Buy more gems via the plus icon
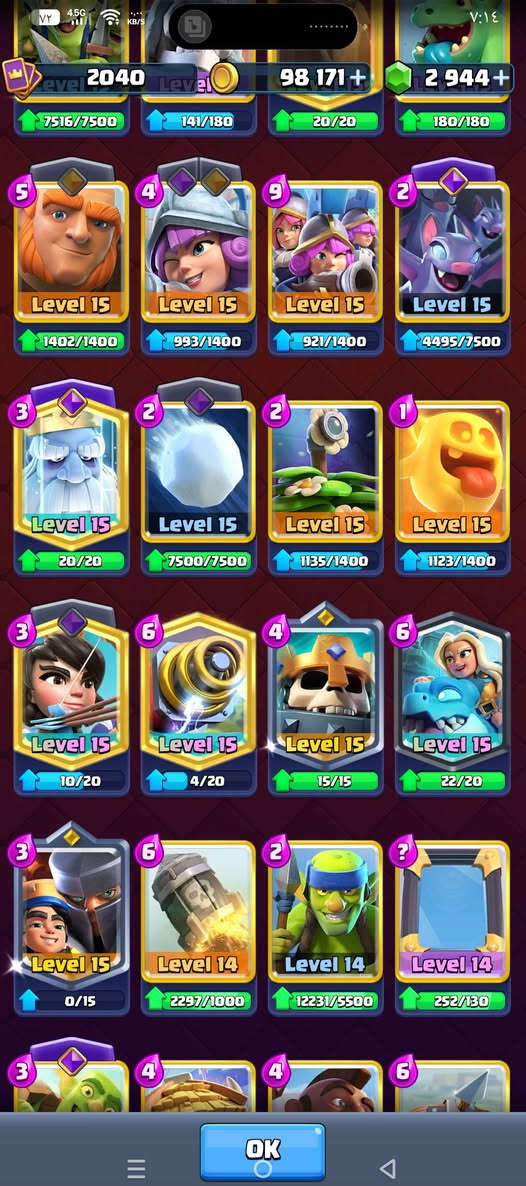This screenshot has width=526, height=1186. [x=500, y=76]
